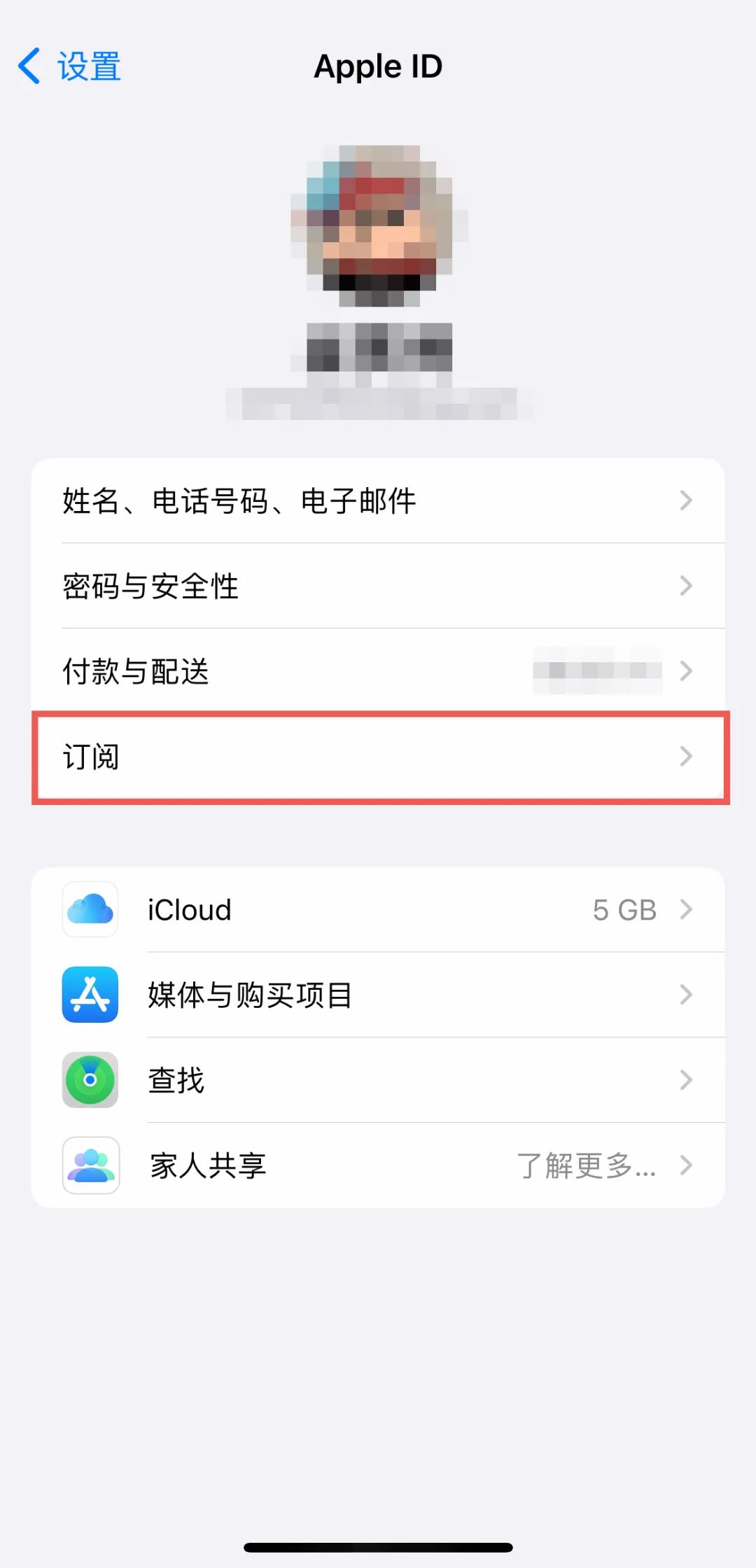The image size is (756, 1568).
Task: Tap the profile avatar photo
Action: click(x=378, y=225)
